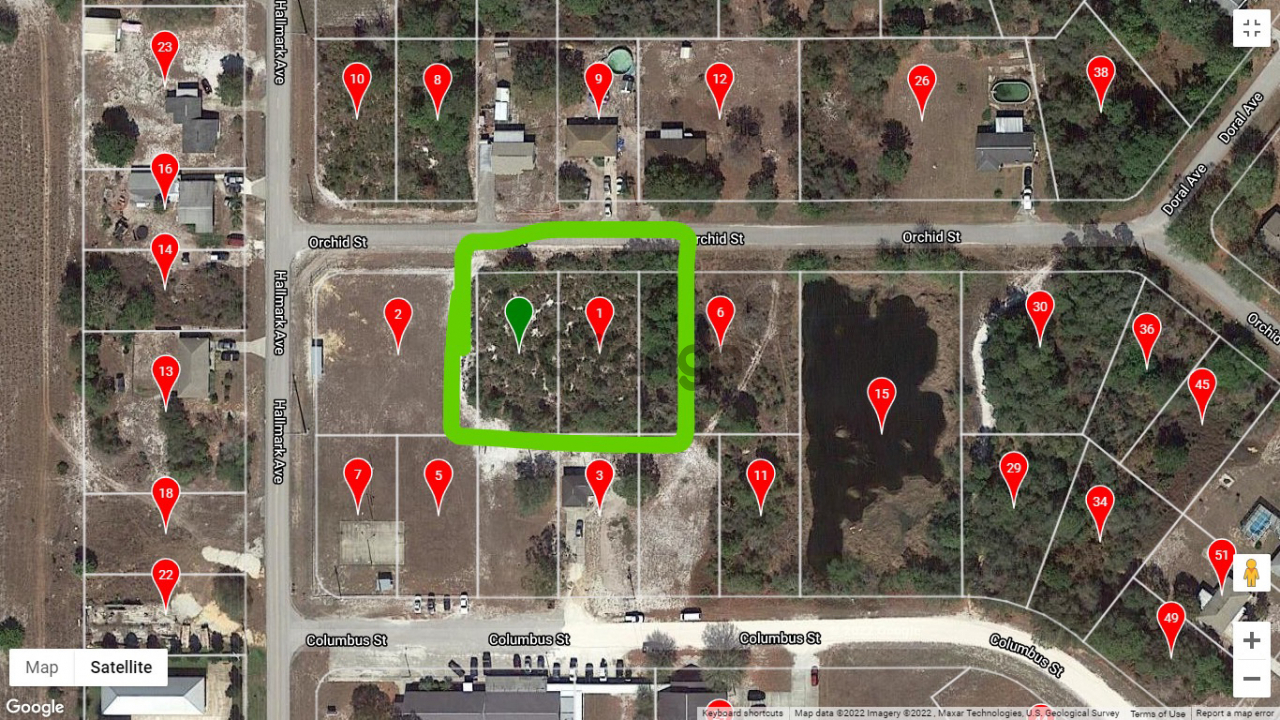Select red marker number 30

click(x=1039, y=311)
